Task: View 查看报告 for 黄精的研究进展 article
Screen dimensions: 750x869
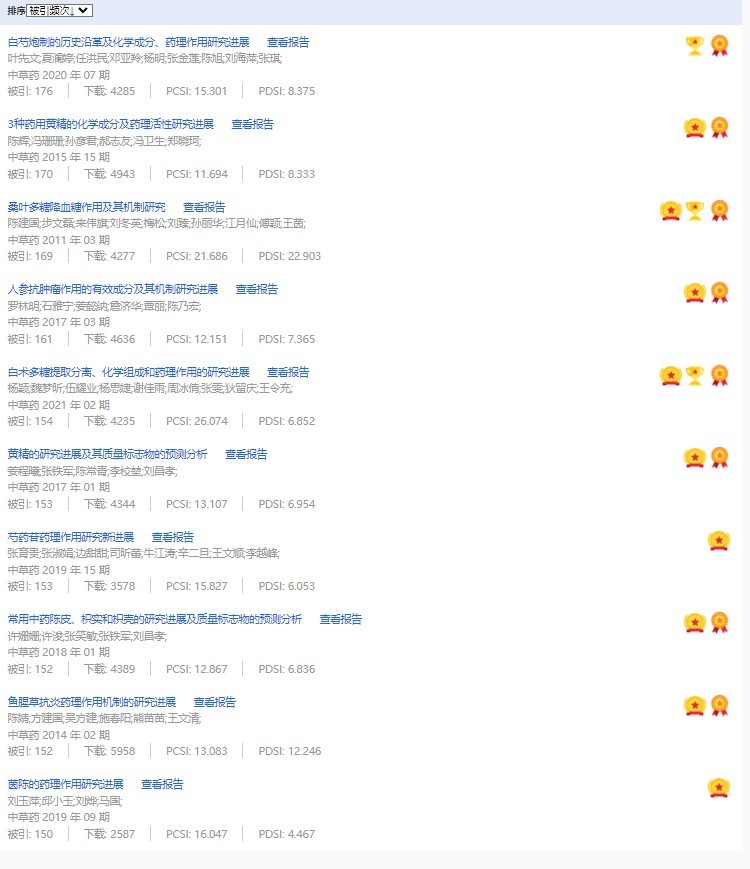Action: [x=246, y=454]
